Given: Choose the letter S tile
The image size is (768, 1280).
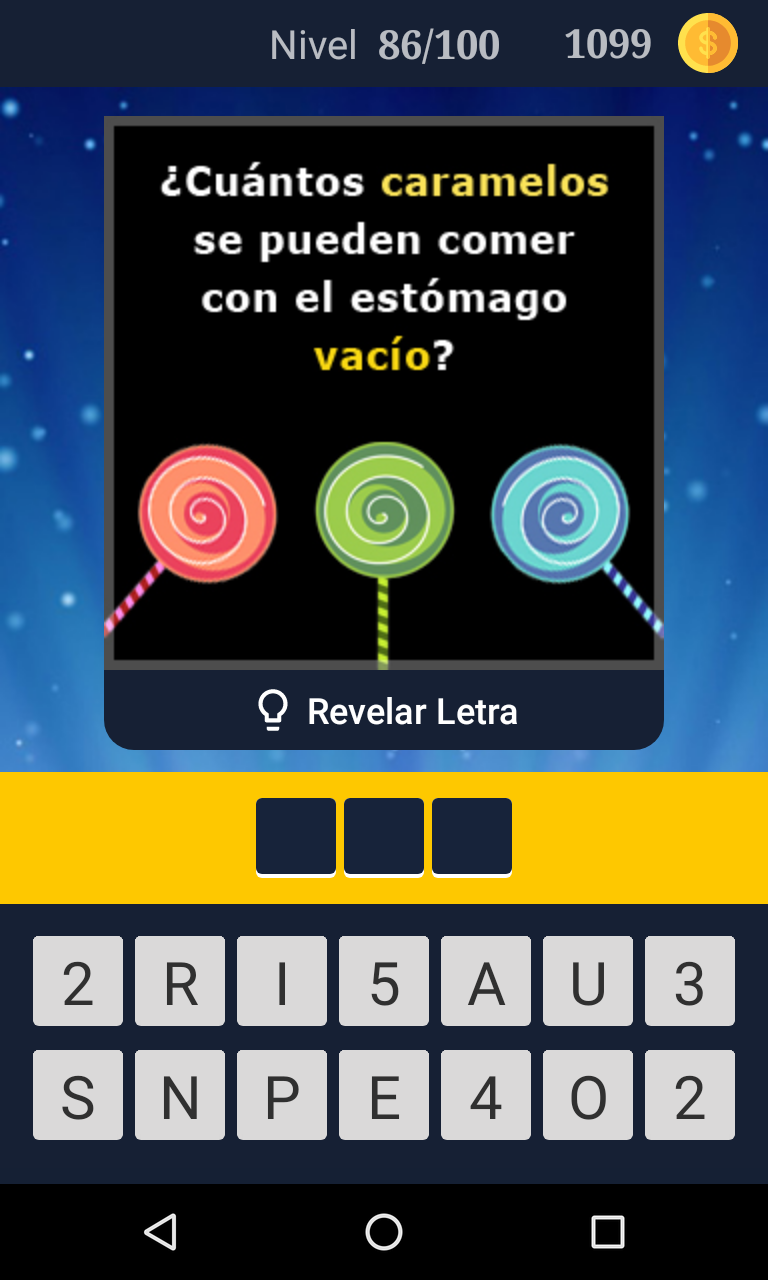Looking at the screenshot, I should coord(78,1096).
